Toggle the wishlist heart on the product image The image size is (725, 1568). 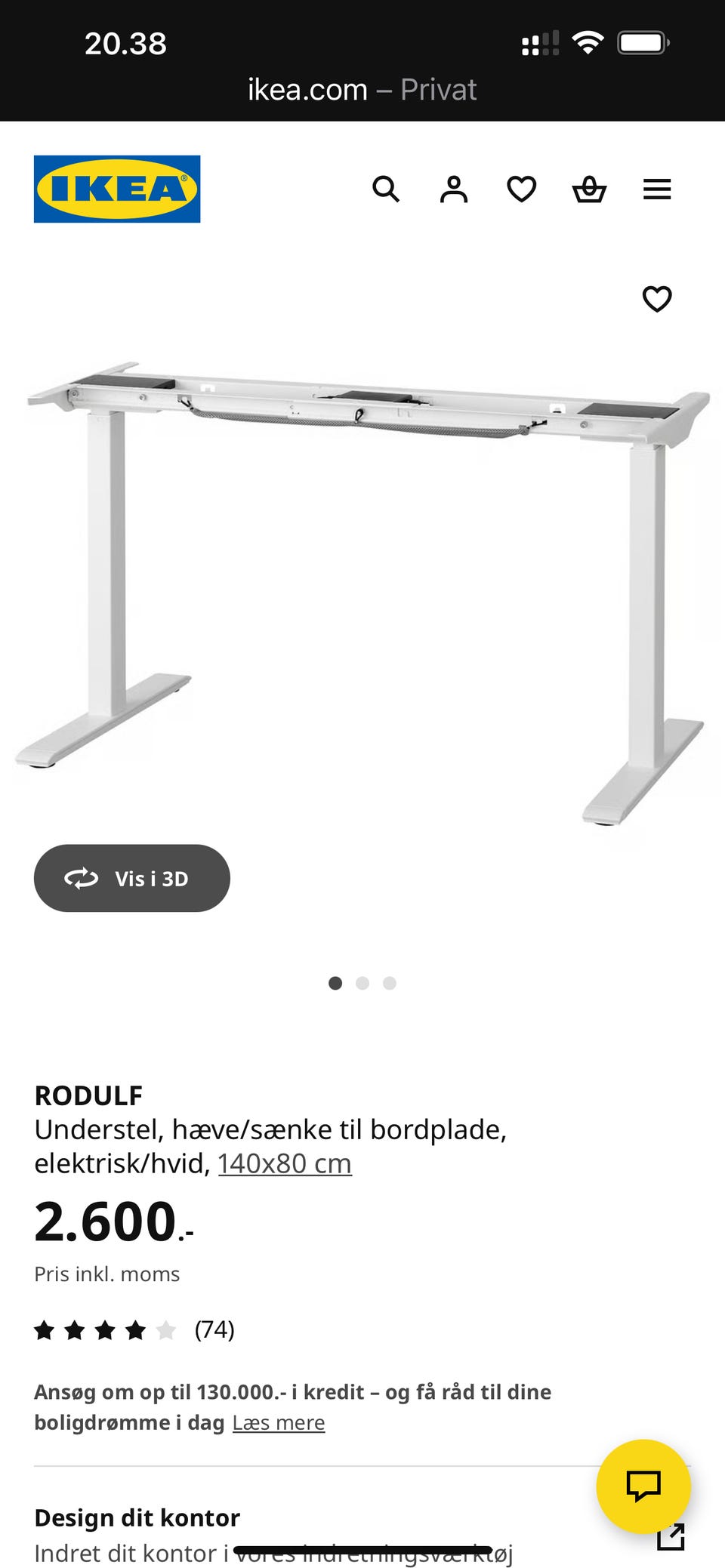pos(656,299)
